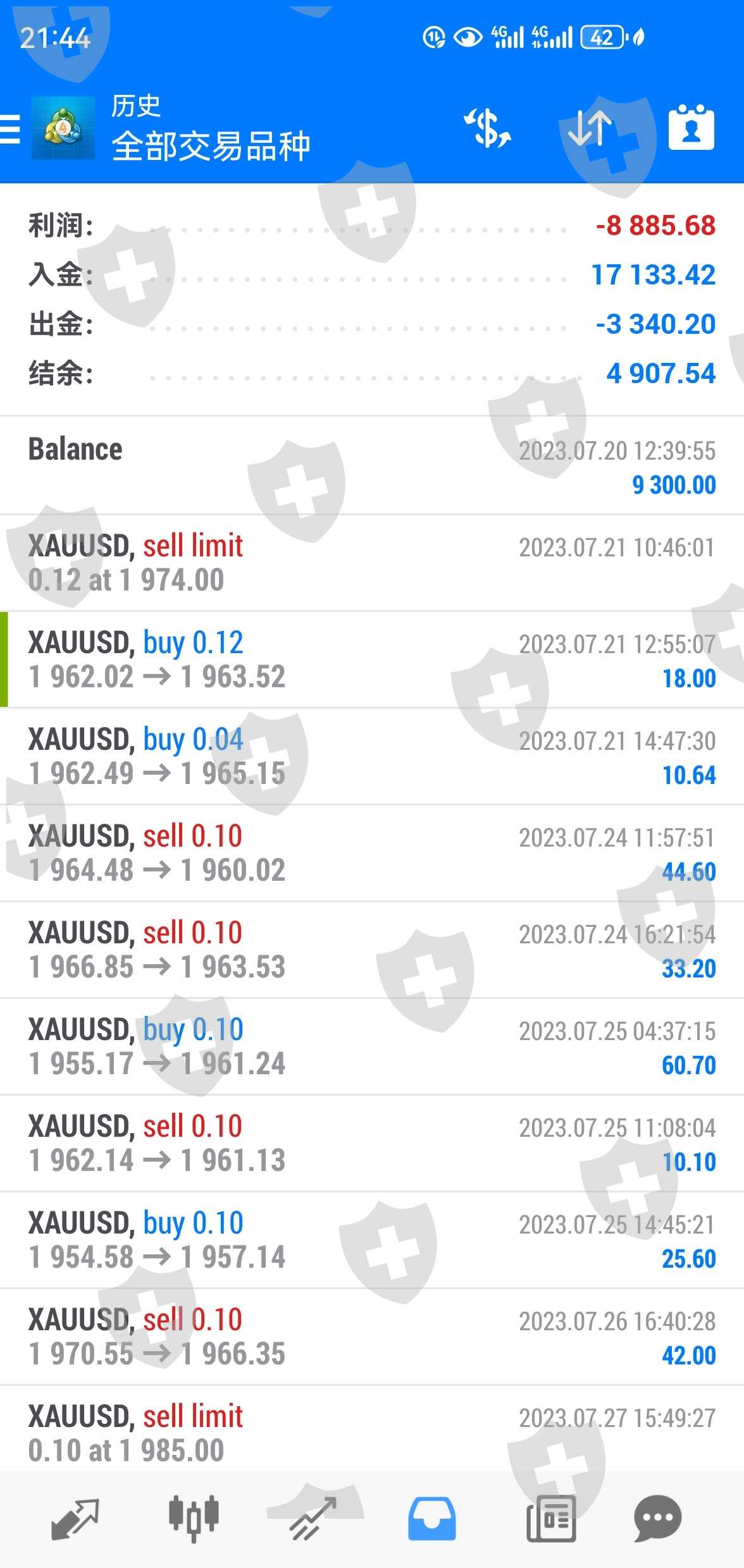Open the sell limit order at 1 985.00
Screen dimensions: 744x1568
(x=372, y=1432)
